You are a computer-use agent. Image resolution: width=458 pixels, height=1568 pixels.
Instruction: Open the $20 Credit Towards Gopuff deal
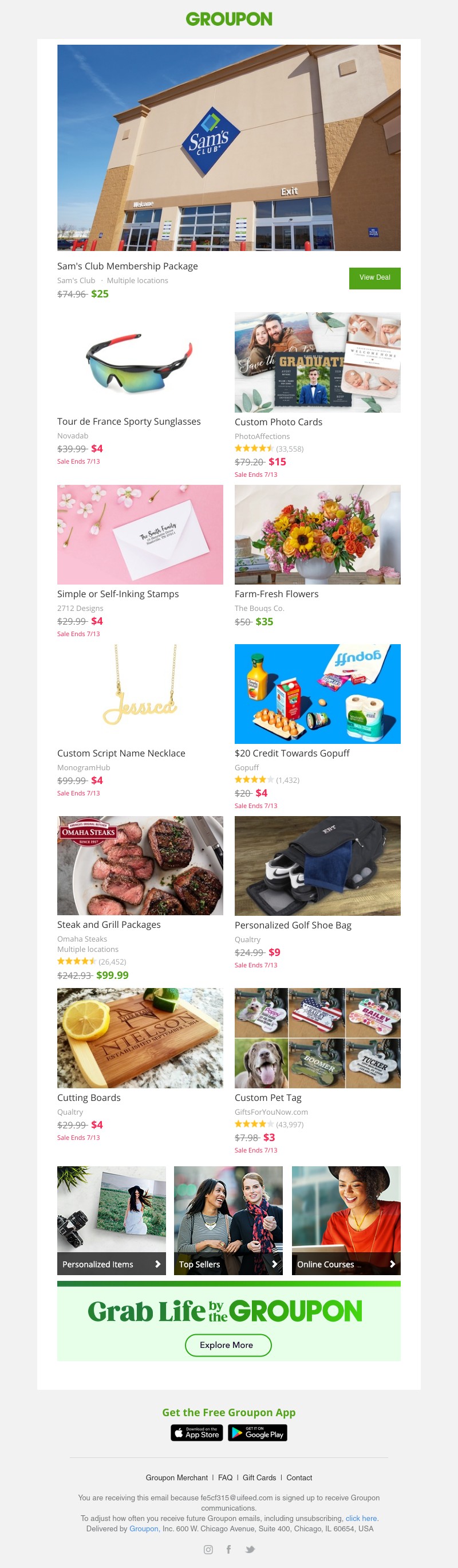pos(291,753)
